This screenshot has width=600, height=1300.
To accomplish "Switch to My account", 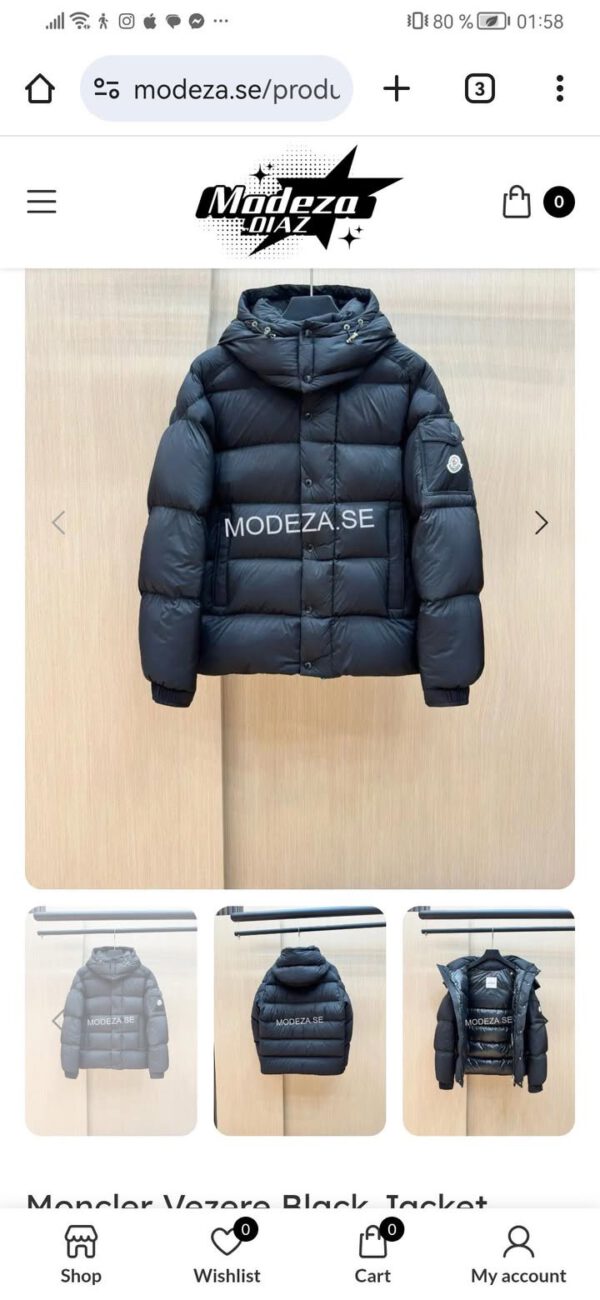I will tap(518, 1255).
